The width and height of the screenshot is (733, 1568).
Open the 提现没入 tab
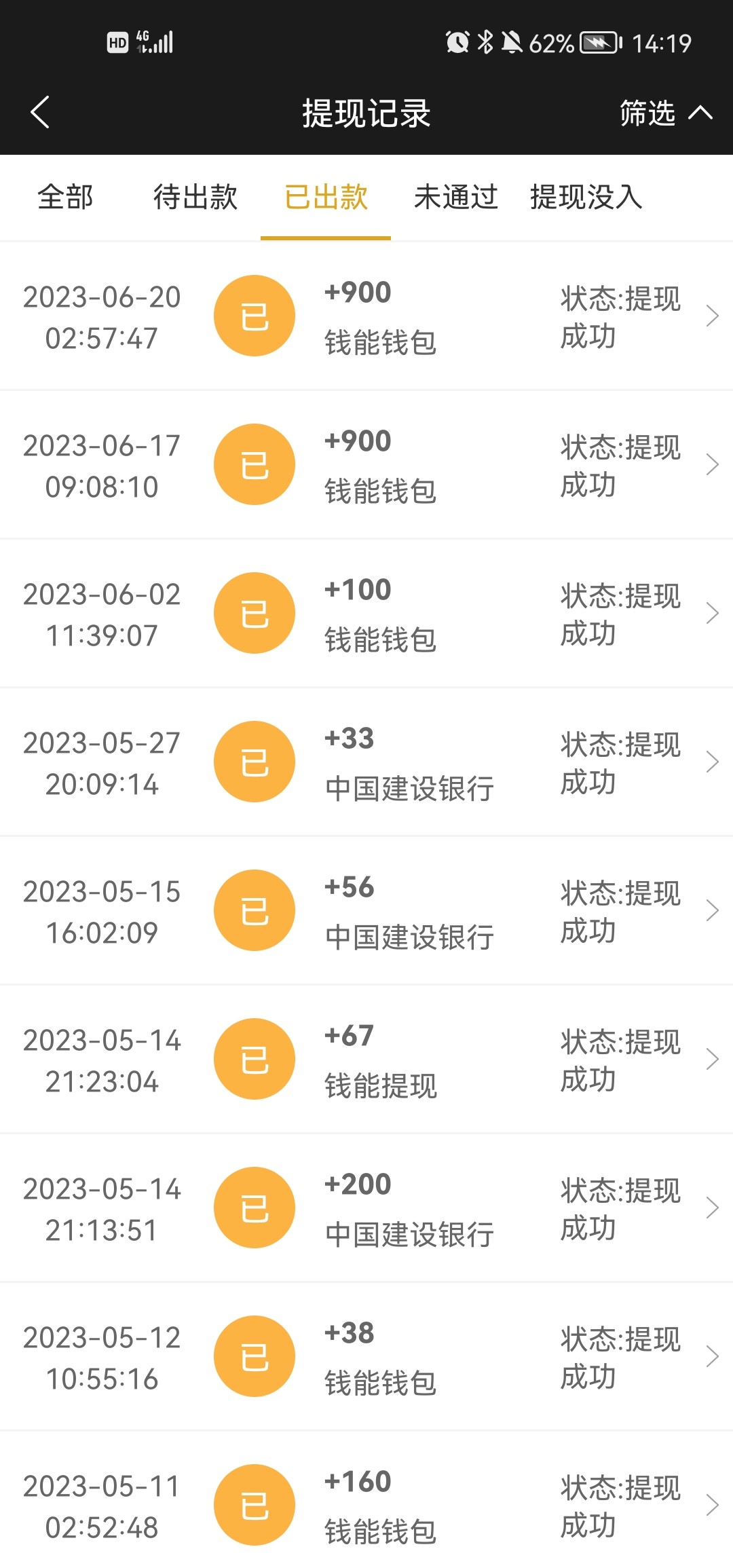586,198
